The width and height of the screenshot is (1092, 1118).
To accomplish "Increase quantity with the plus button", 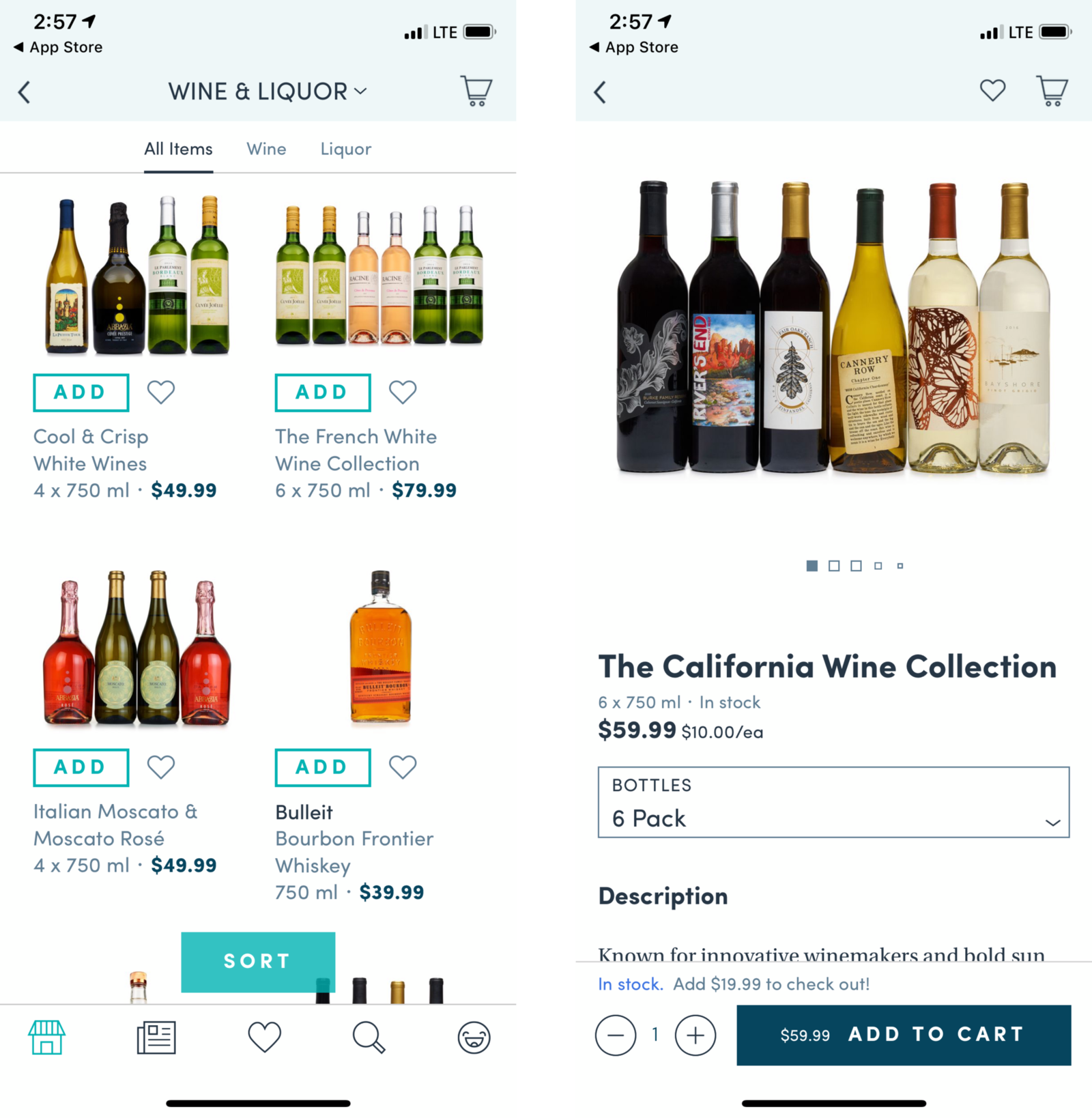I will tap(695, 1035).
